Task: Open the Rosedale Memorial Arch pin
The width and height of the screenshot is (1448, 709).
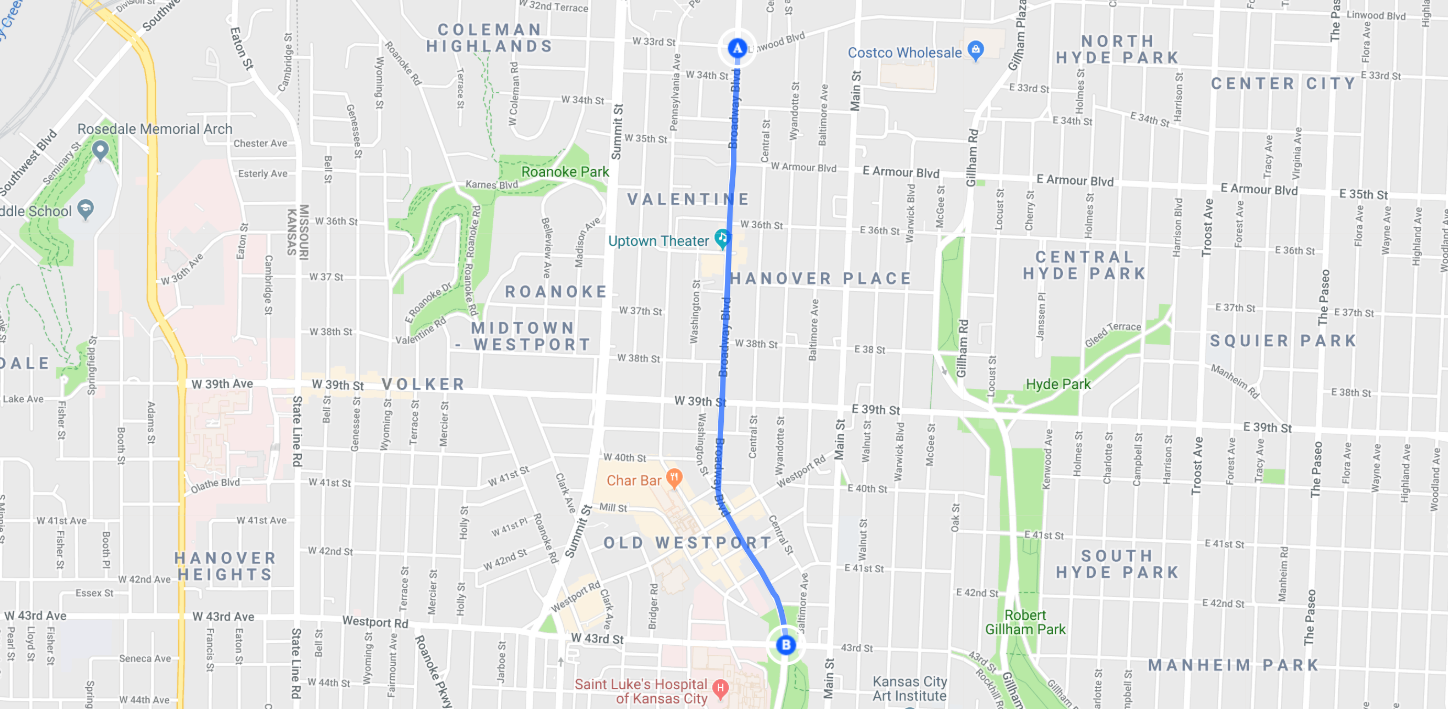Action: (x=100, y=150)
